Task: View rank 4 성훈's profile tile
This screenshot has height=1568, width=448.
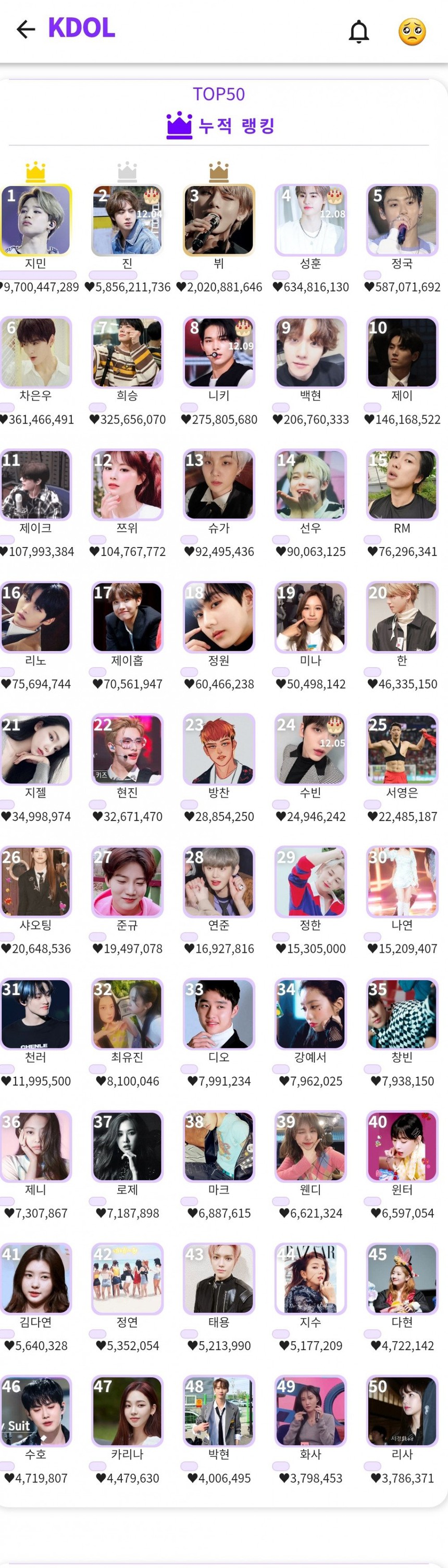Action: click(310, 221)
